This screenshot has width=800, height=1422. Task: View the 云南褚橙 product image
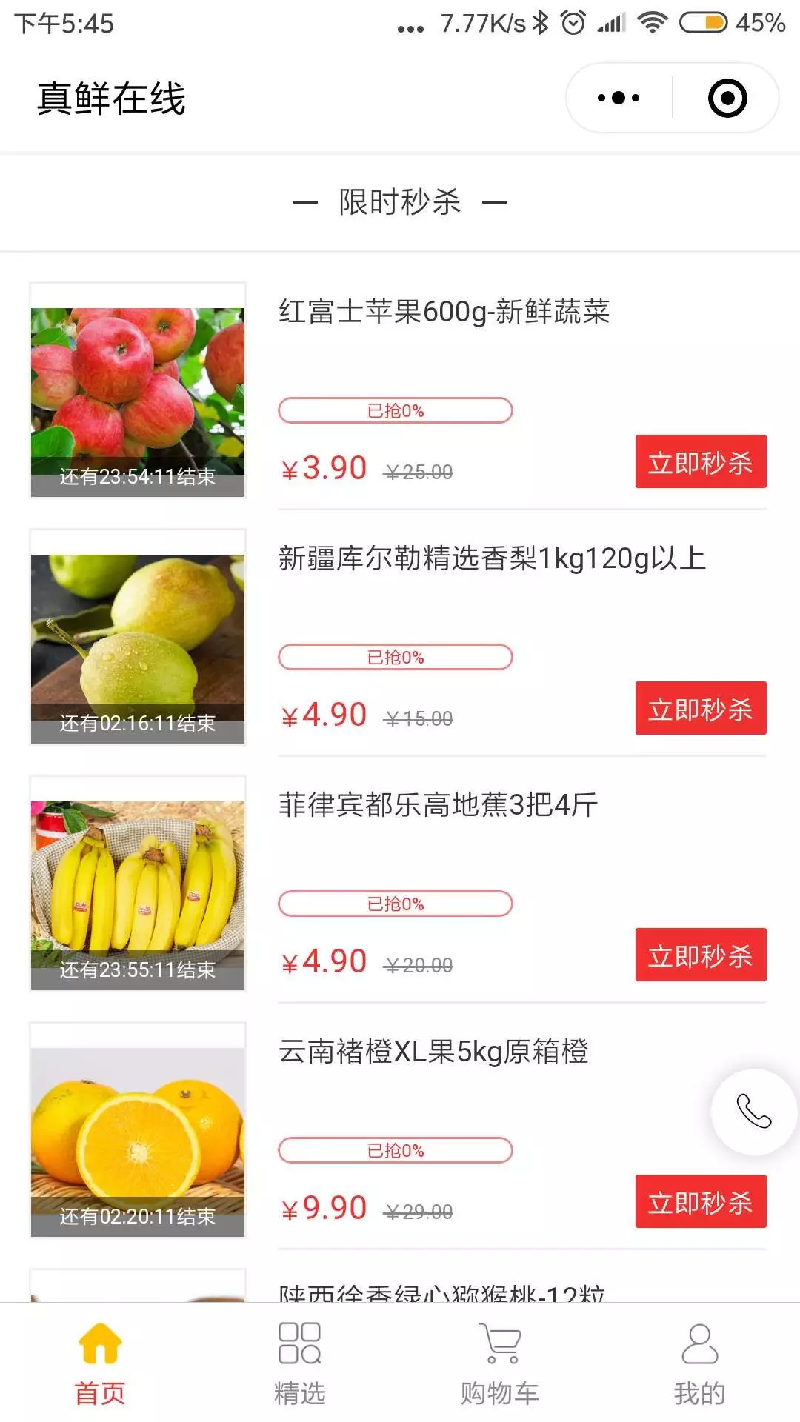point(138,1131)
